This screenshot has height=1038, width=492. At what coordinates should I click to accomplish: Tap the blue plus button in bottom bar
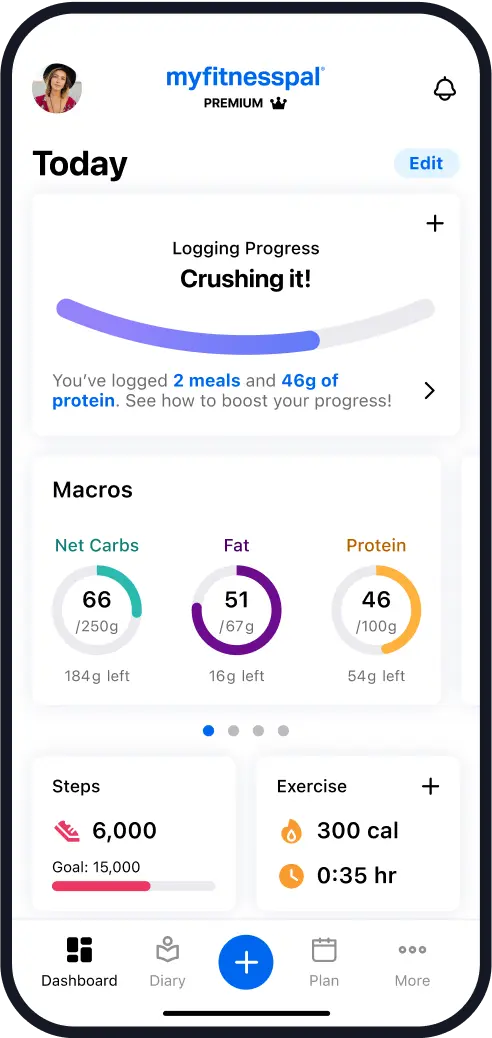246,963
